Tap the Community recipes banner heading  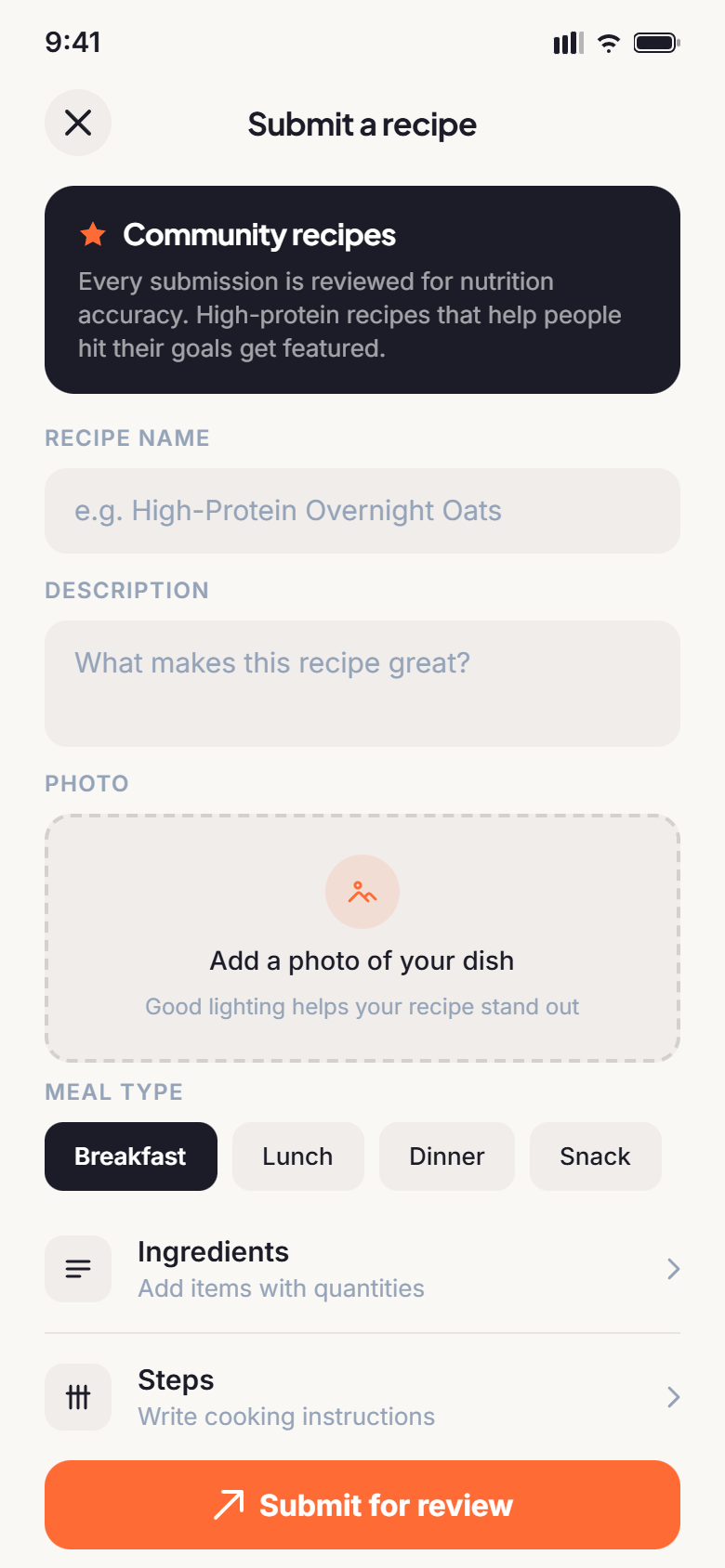pyautogui.click(x=258, y=235)
